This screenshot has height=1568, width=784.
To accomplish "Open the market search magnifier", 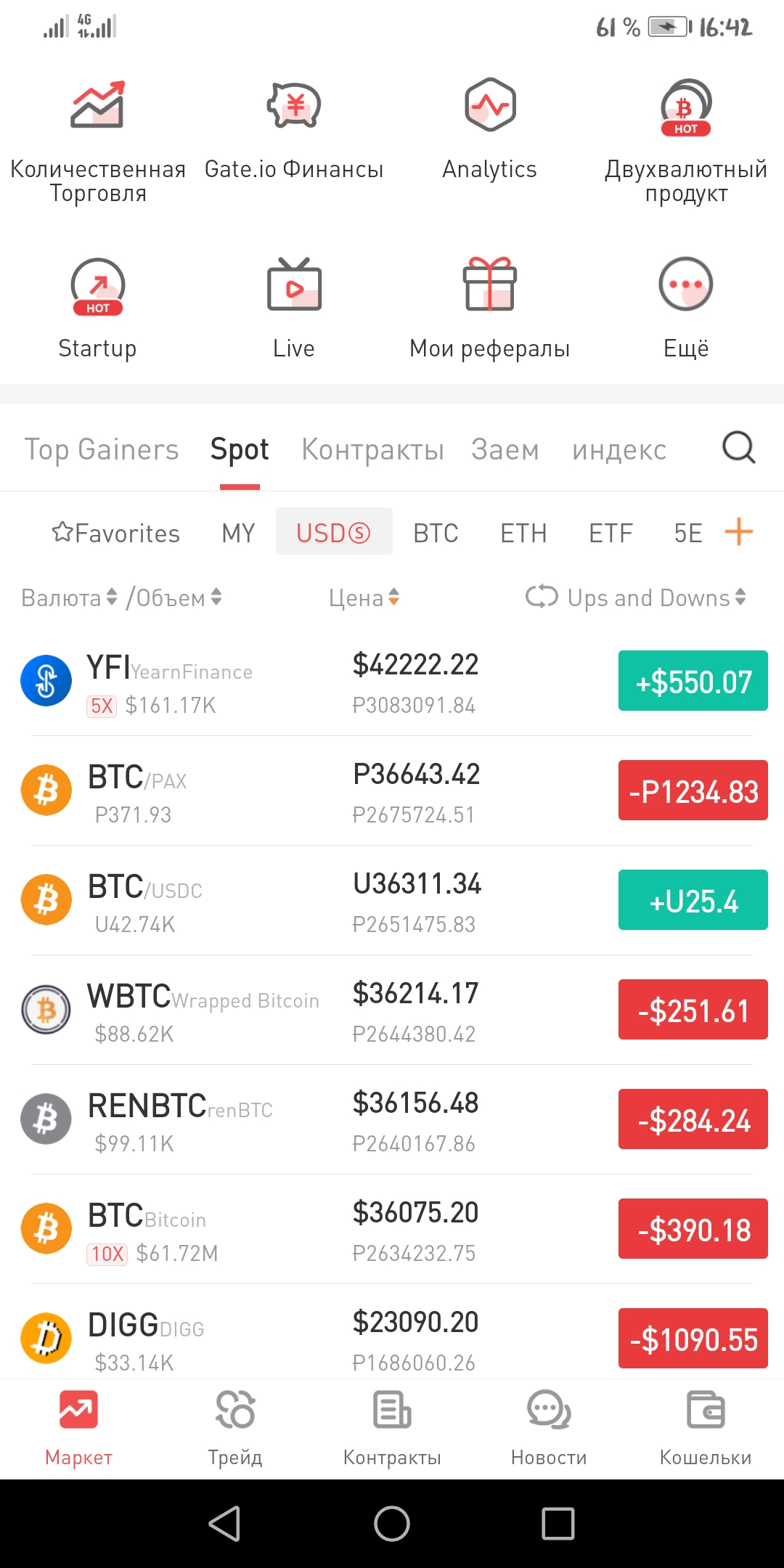I will [738, 448].
